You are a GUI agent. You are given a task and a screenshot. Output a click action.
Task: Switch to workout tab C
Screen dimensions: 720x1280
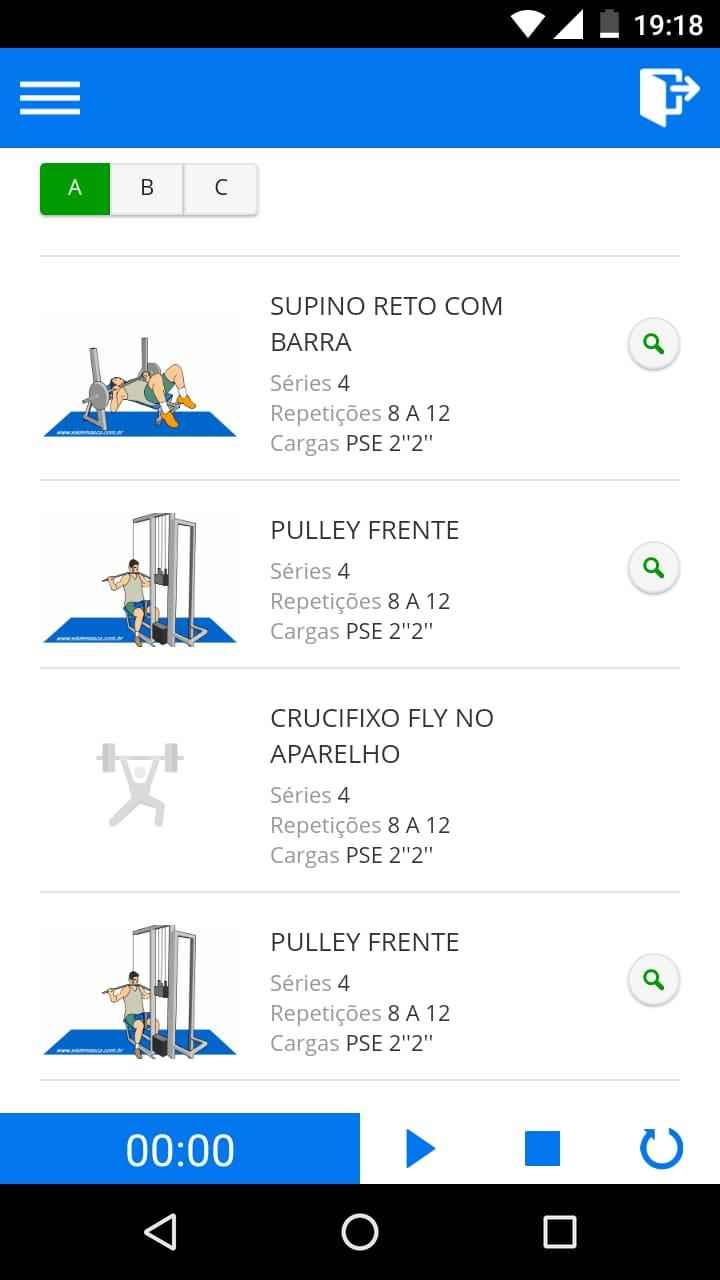pos(221,188)
